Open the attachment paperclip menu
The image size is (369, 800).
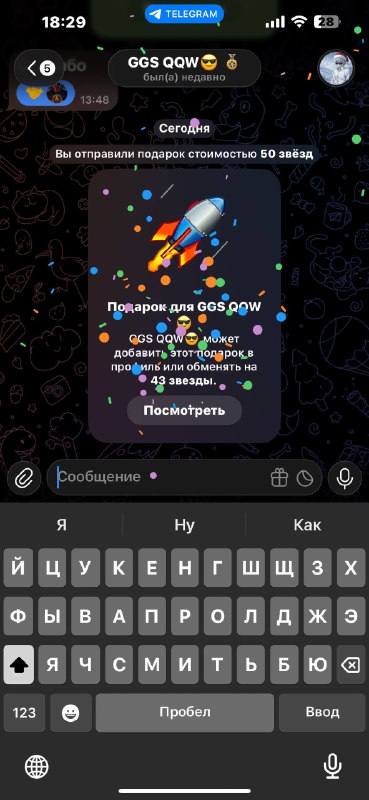[24, 478]
